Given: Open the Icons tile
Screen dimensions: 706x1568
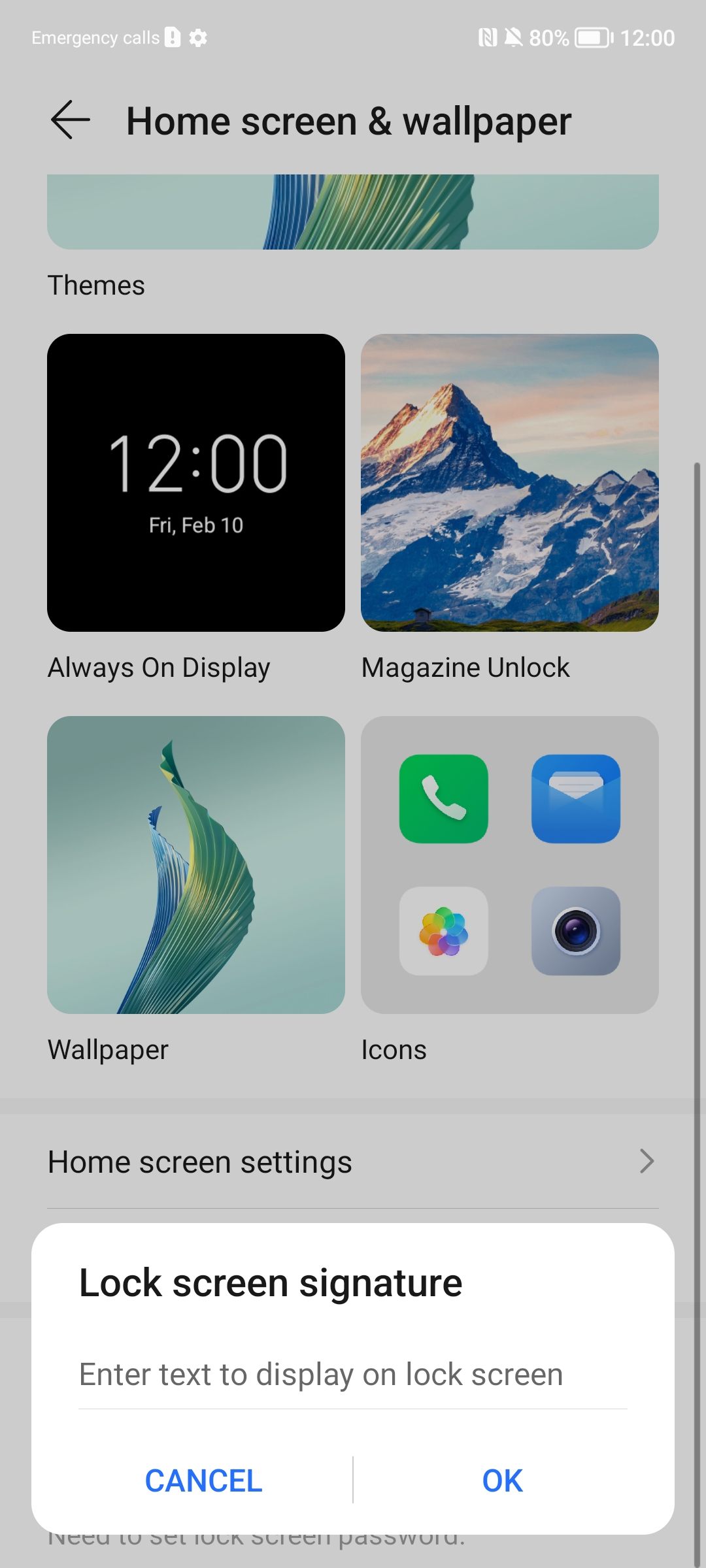Looking at the screenshot, I should pyautogui.click(x=510, y=864).
